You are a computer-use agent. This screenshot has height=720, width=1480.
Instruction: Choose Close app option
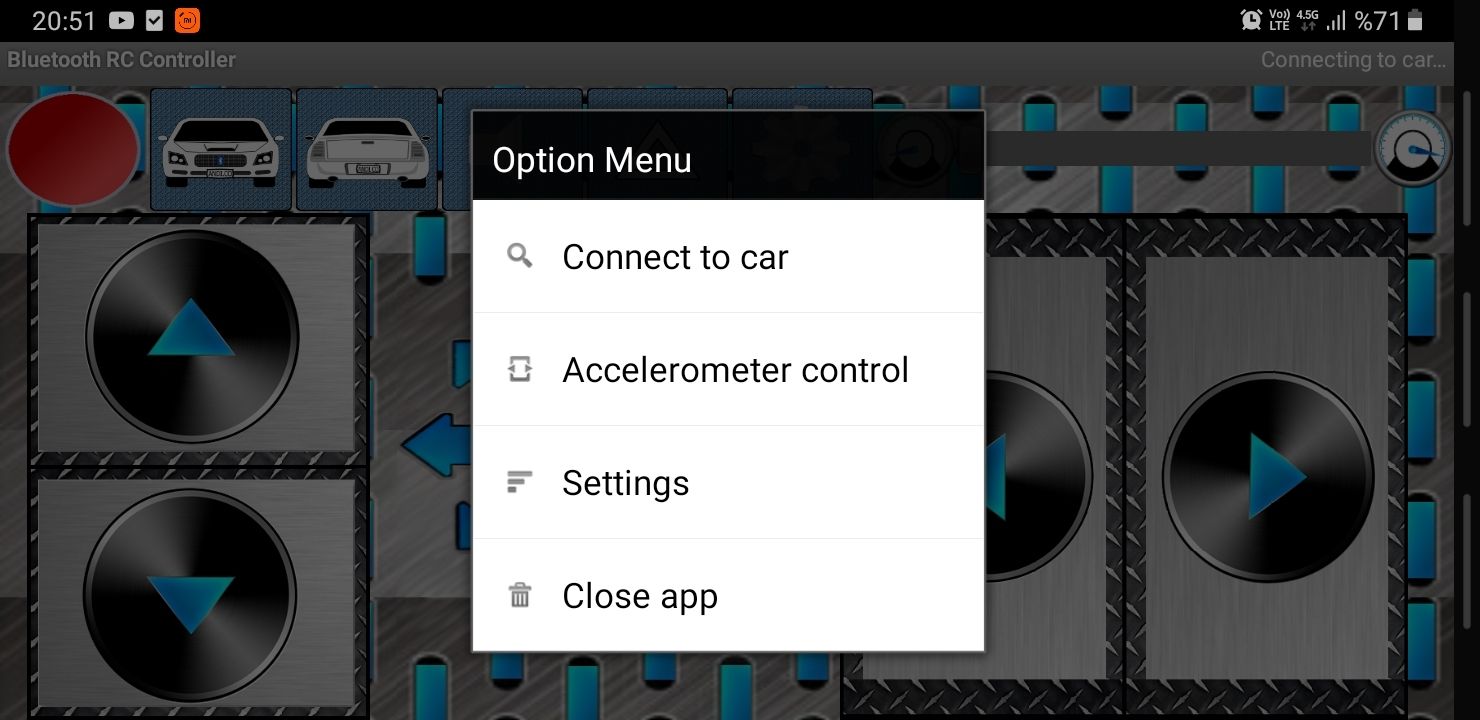pyautogui.click(x=639, y=596)
